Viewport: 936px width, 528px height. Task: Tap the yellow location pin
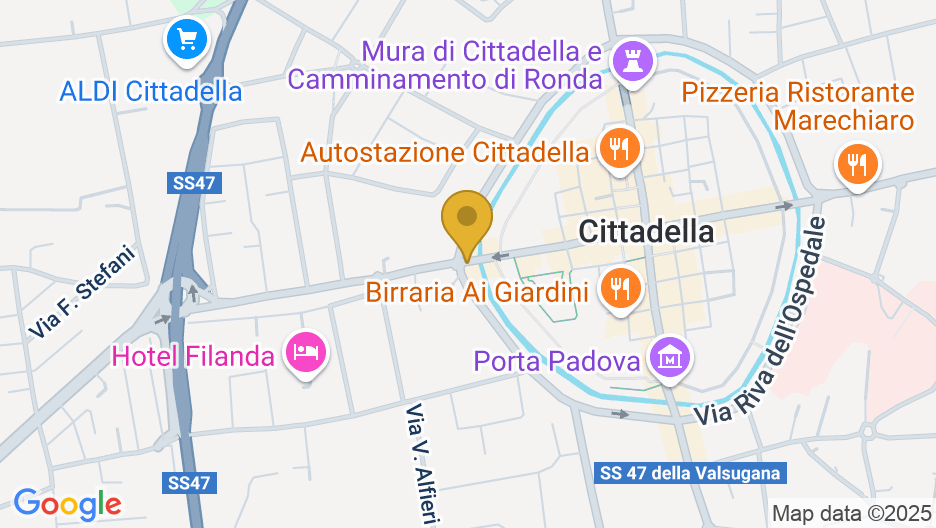[466, 219]
